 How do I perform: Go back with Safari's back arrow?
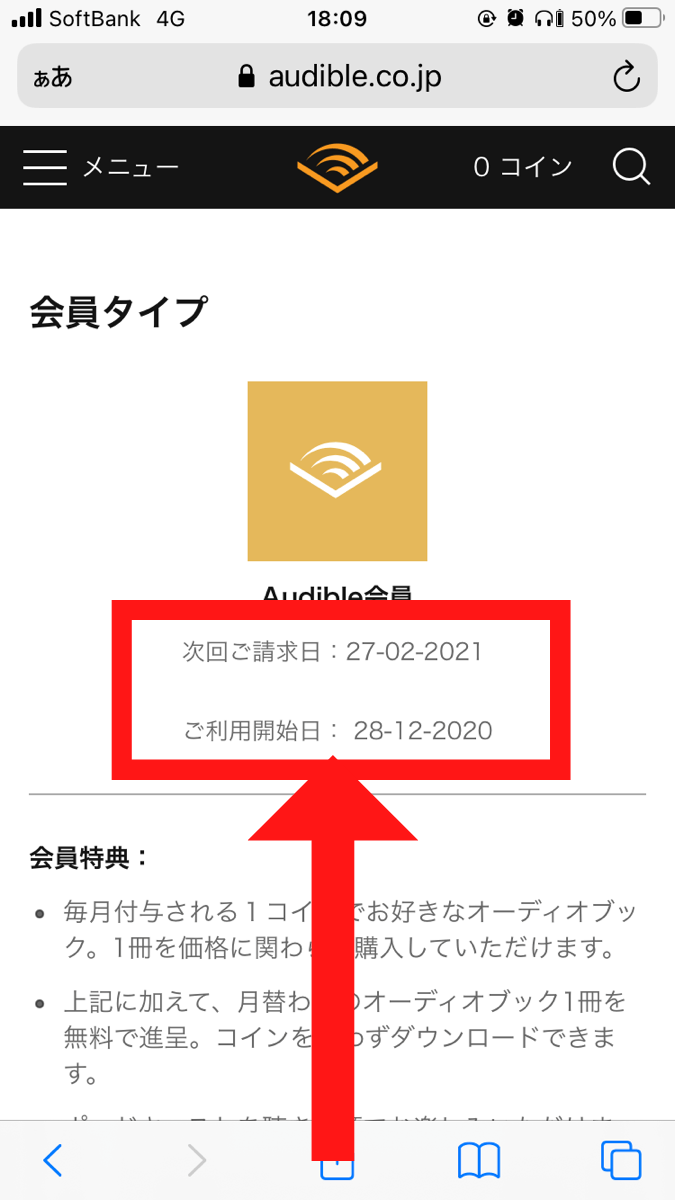coord(53,1160)
